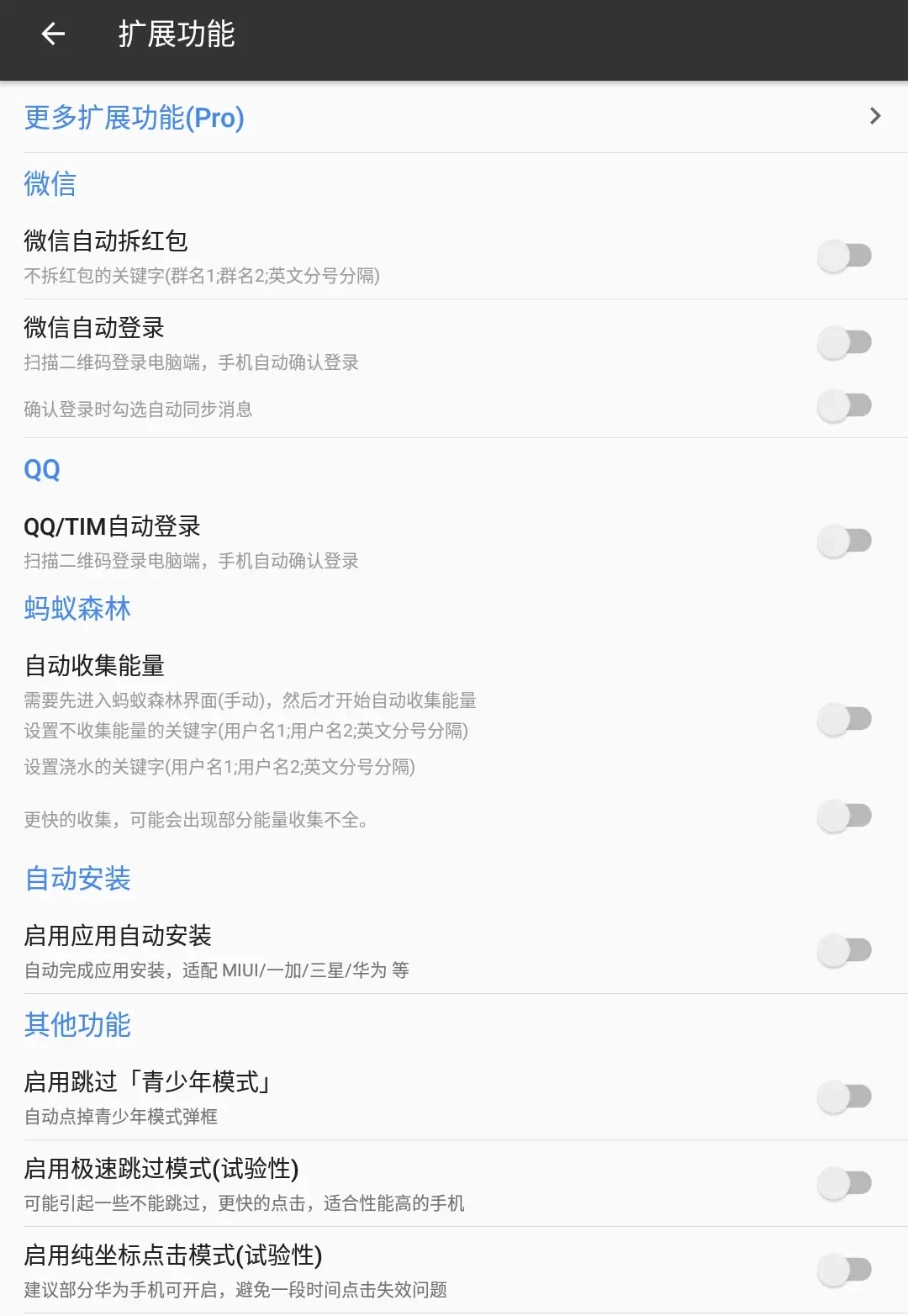Turn on 确认登录时勾选自动同步消息
This screenshot has width=908, height=1316.
[845, 404]
